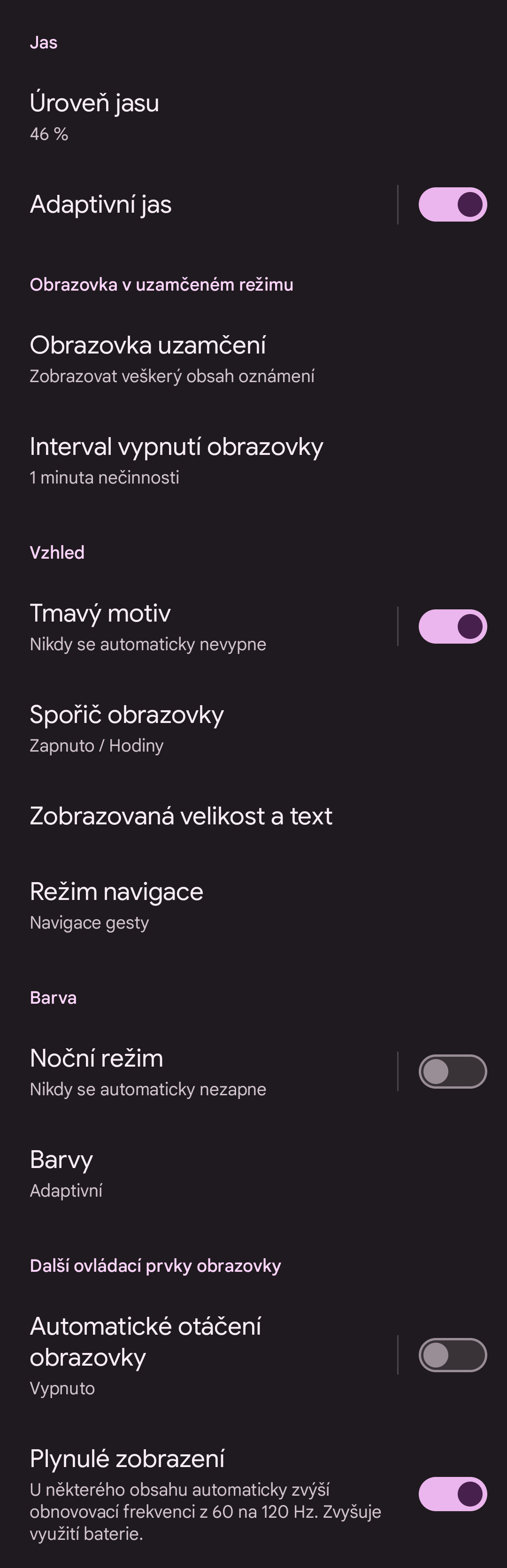Viewport: 507px width, 1568px height.
Task: Toggle off Plynulé zobrazení
Action: (x=452, y=1494)
